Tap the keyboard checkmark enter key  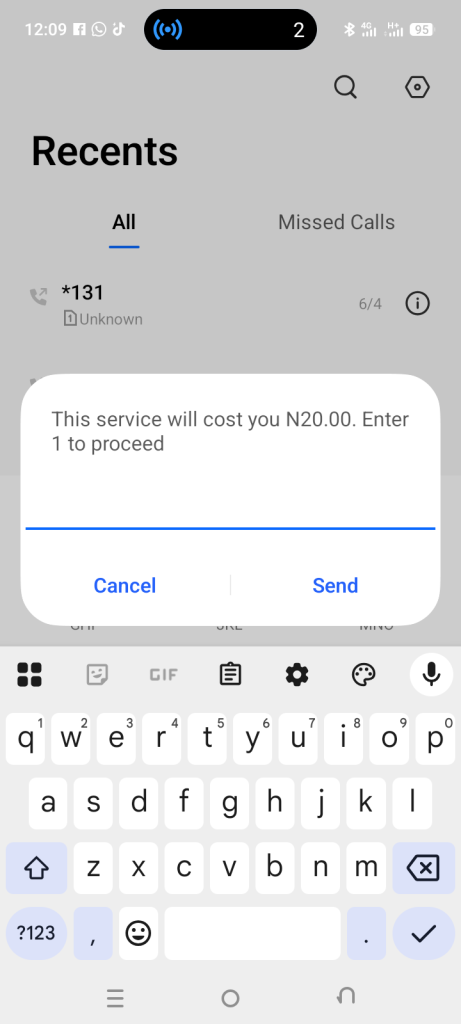coord(424,933)
